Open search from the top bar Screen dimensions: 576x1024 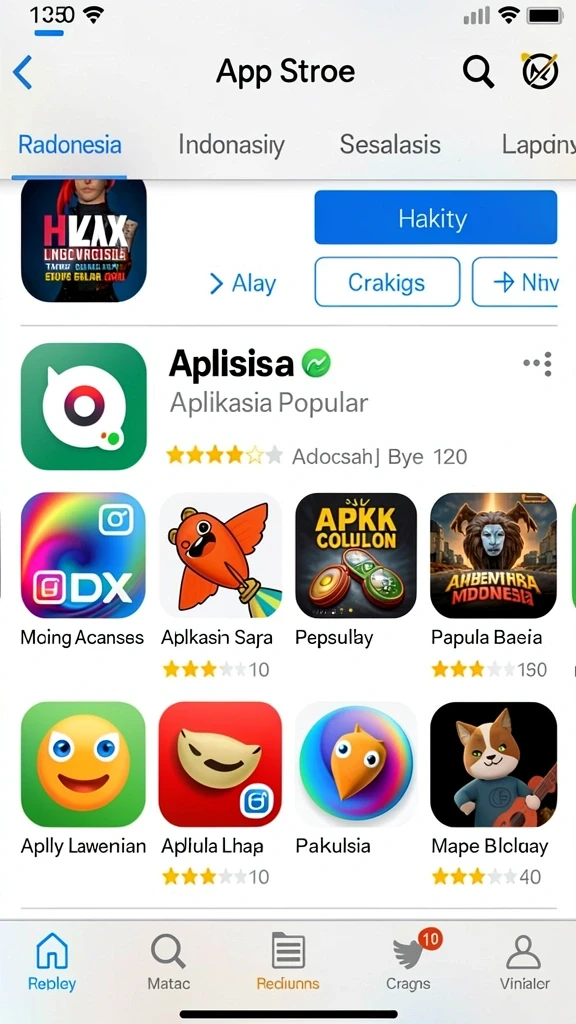(478, 71)
